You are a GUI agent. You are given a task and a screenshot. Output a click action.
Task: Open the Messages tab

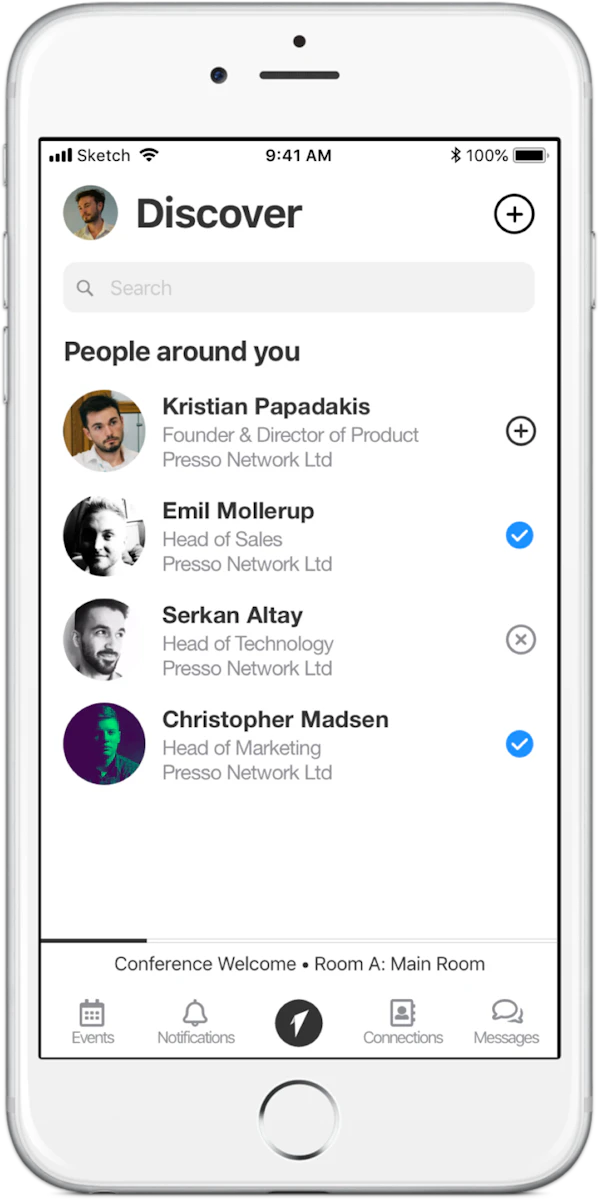[506, 1022]
